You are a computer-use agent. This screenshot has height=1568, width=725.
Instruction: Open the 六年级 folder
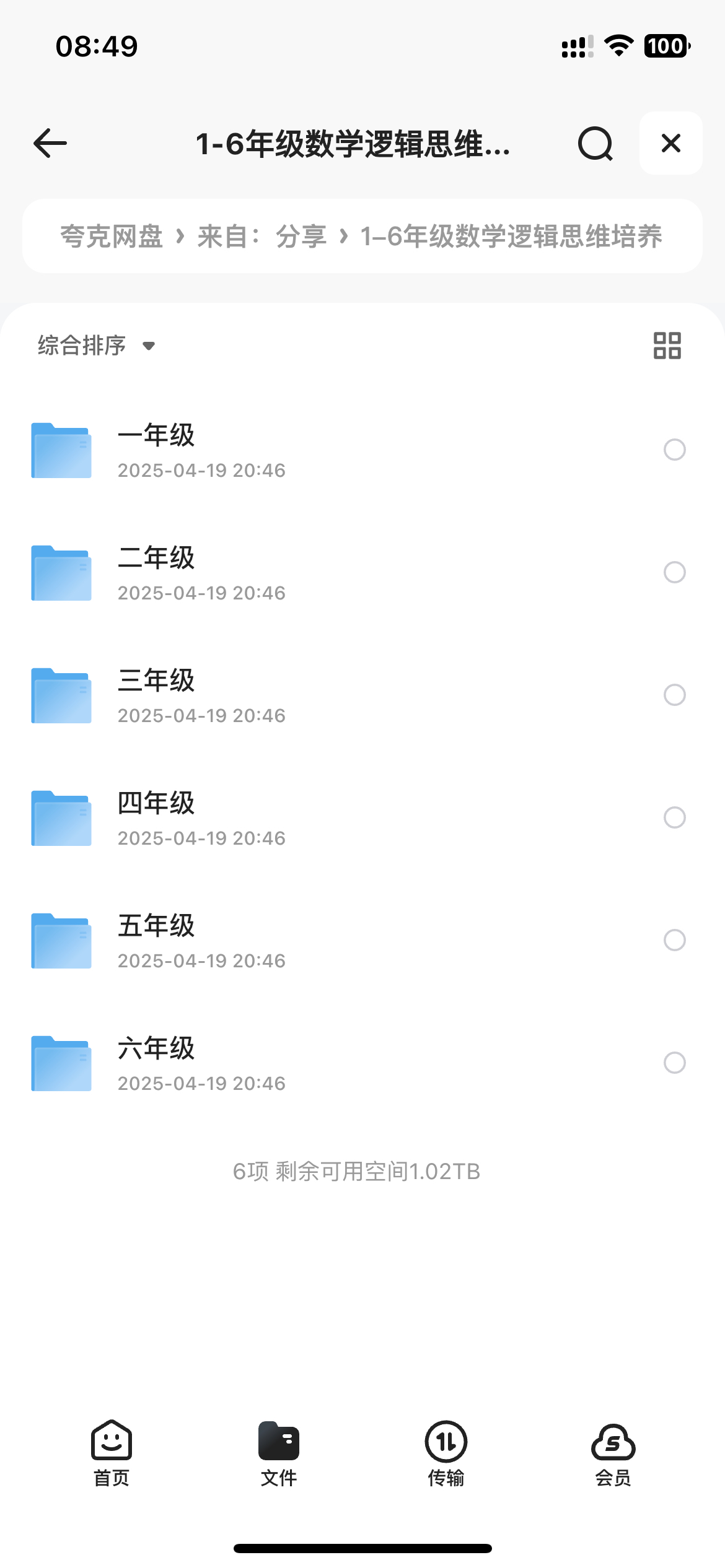pos(362,1063)
